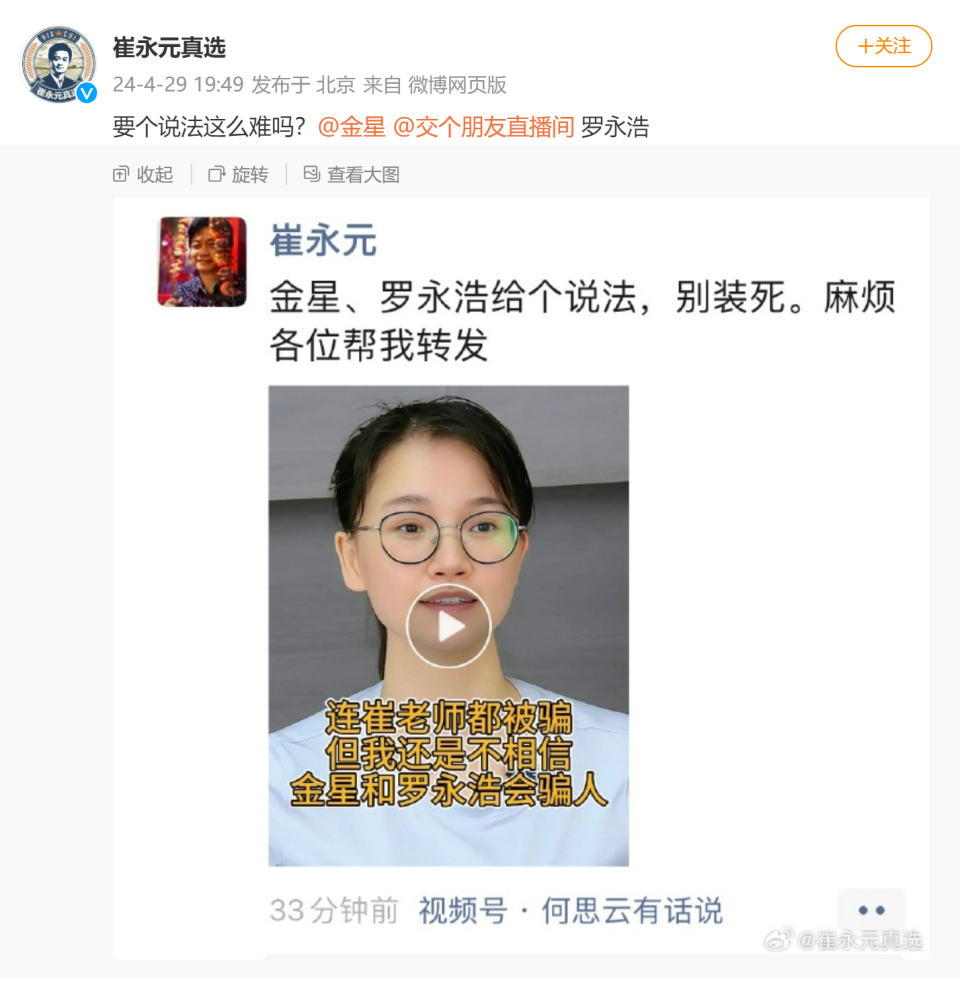
Task: Open 崔永元真选's profile avatar
Action: pyautogui.click(x=59, y=64)
